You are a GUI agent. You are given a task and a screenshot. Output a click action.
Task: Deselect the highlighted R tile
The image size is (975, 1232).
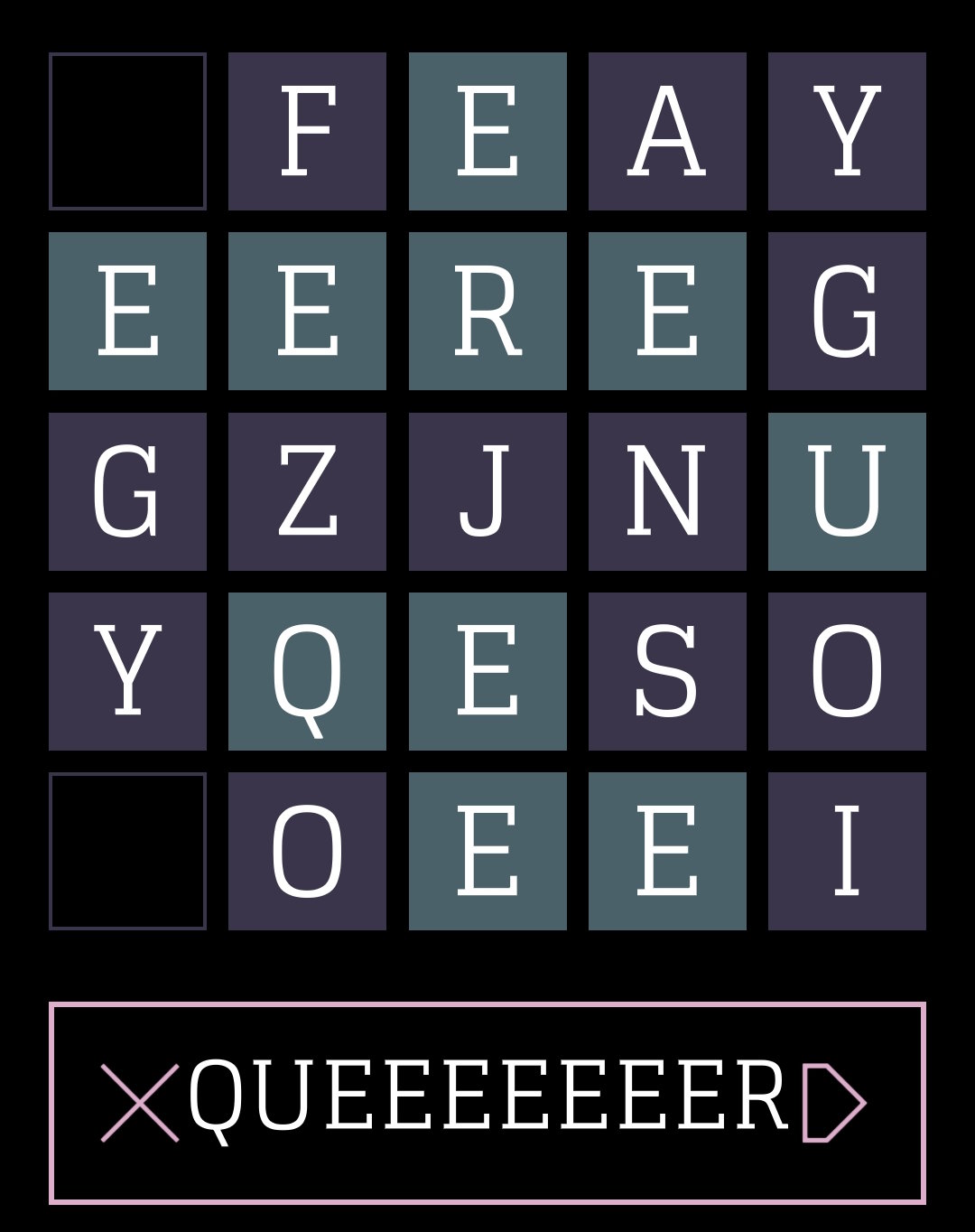tap(487, 311)
